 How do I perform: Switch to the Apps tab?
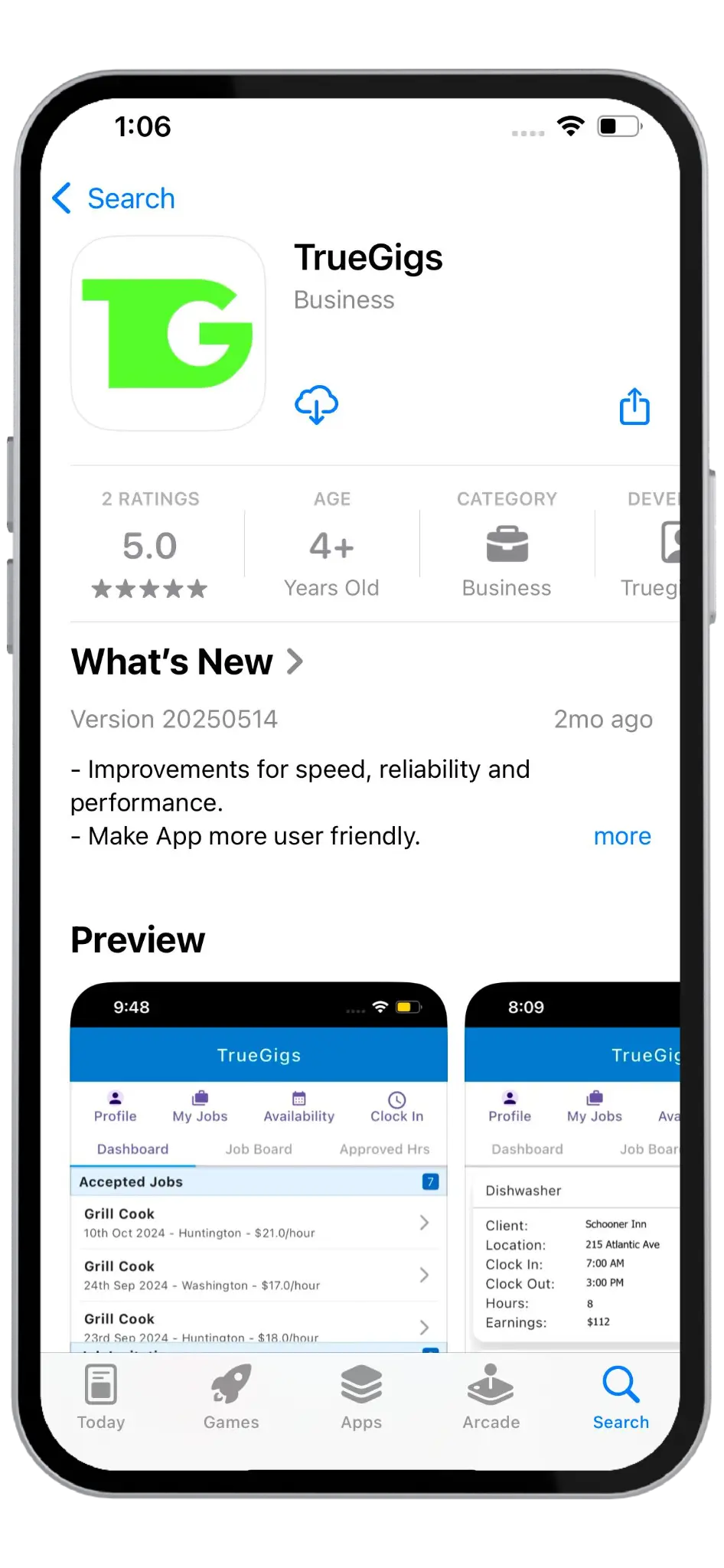[361, 1398]
